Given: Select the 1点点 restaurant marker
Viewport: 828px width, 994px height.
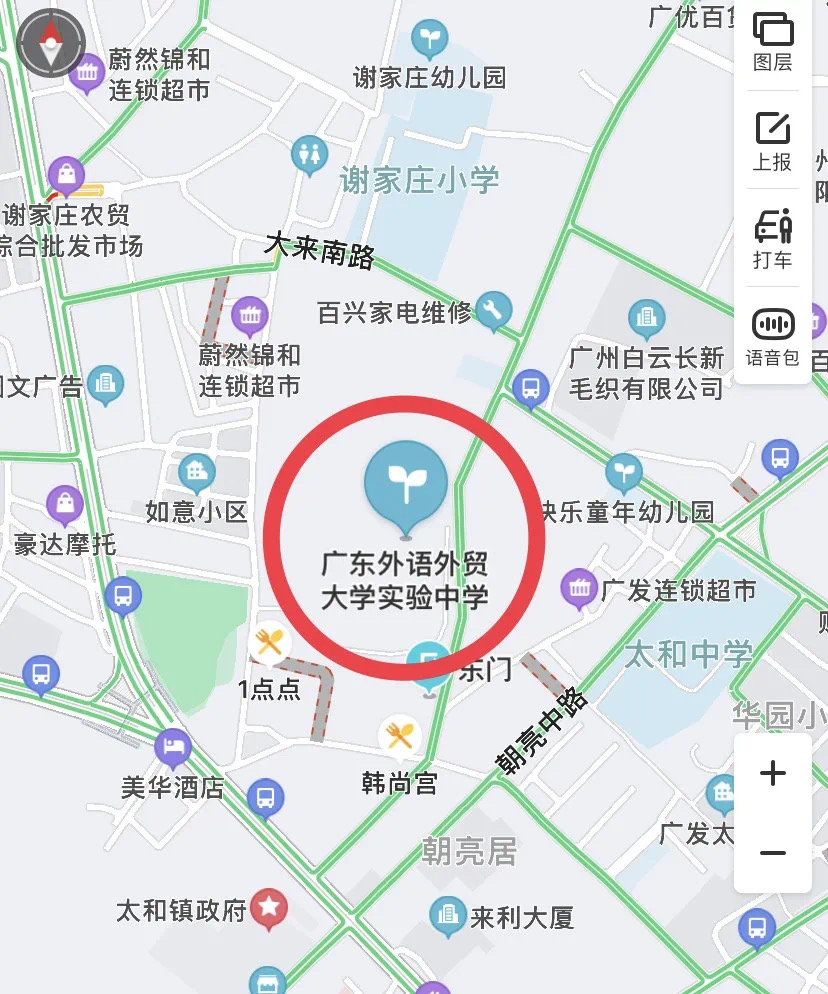Looking at the screenshot, I should click(x=269, y=642).
